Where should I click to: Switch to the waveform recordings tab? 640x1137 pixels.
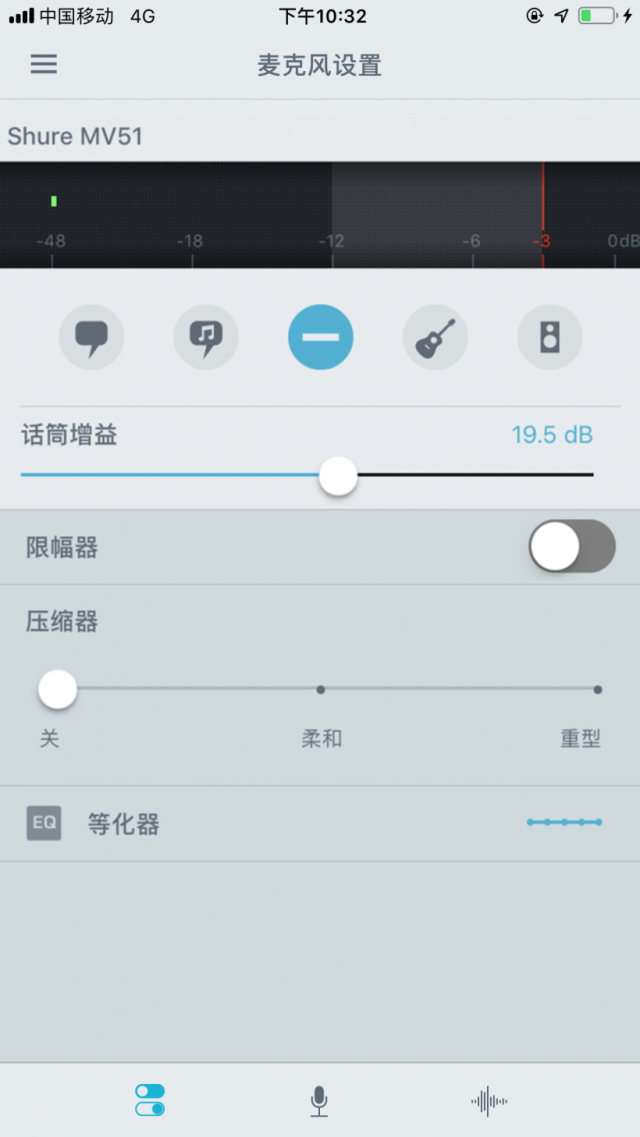pos(489,1100)
